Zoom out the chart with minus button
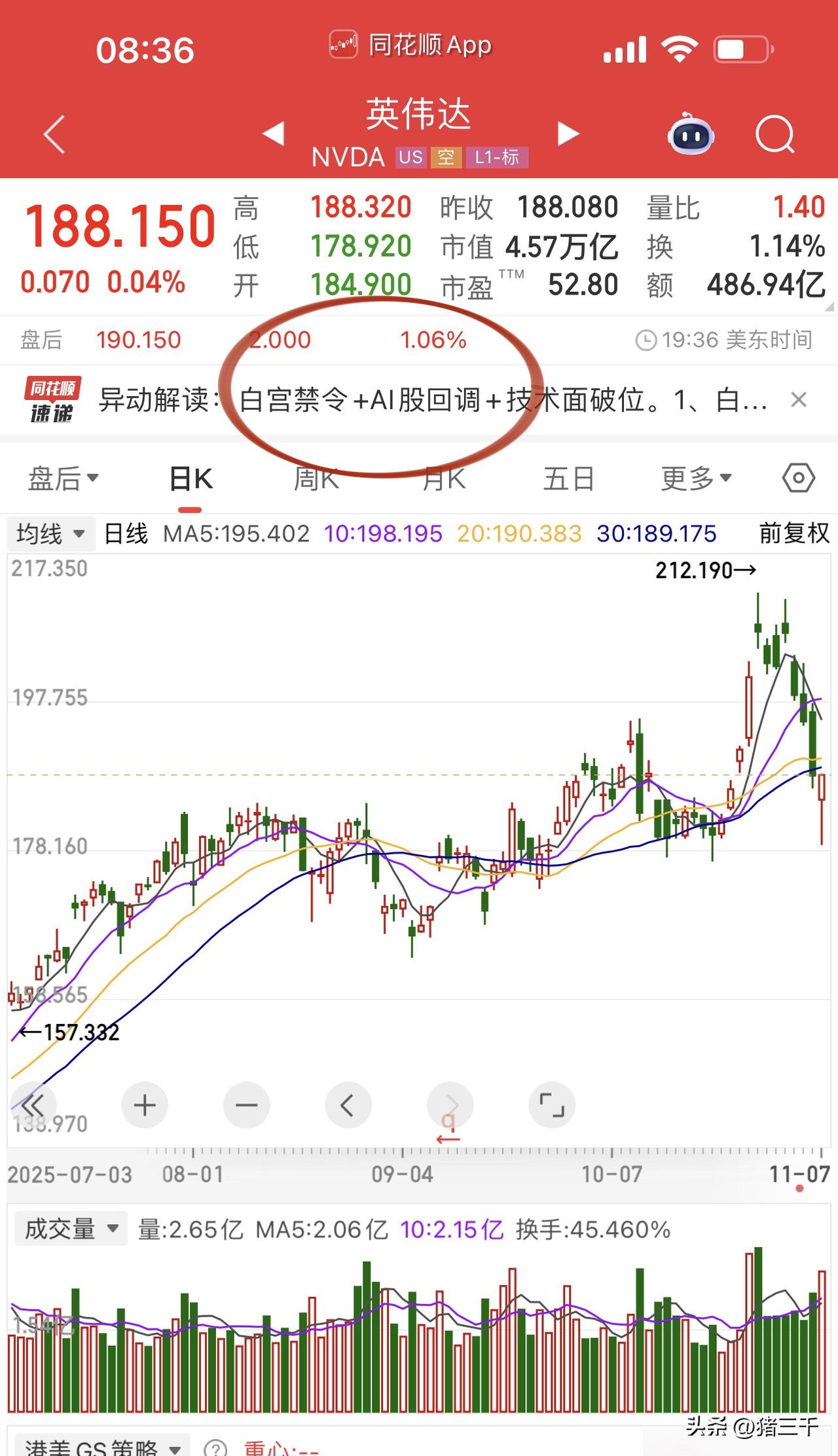This screenshot has width=838, height=1456. (x=246, y=1105)
